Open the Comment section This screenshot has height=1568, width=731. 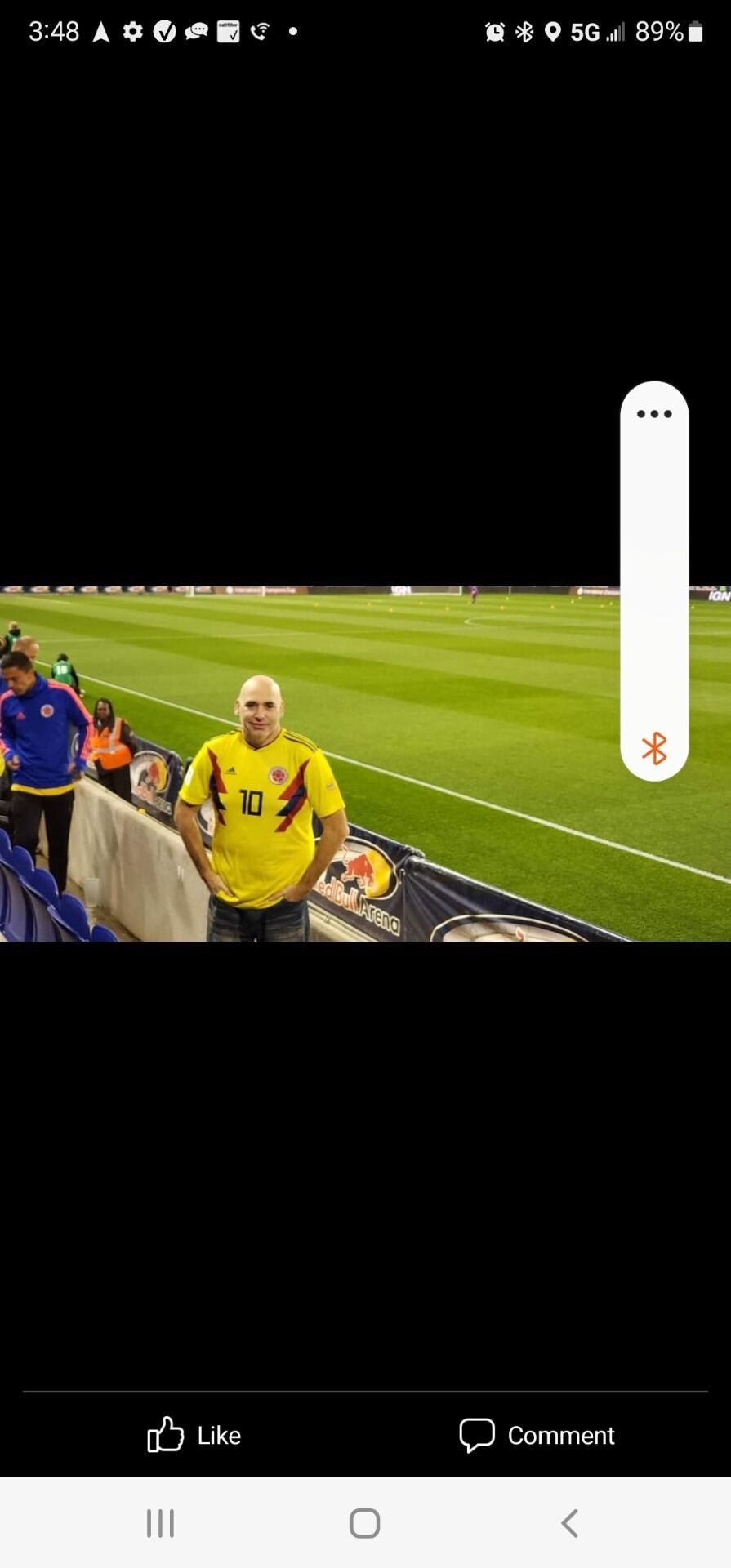click(x=537, y=1435)
